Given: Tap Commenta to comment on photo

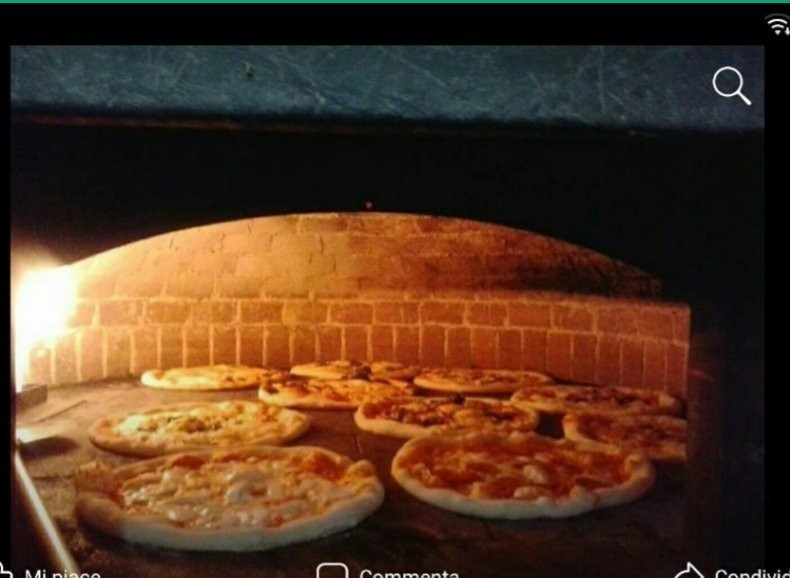Looking at the screenshot, I should tap(390, 573).
